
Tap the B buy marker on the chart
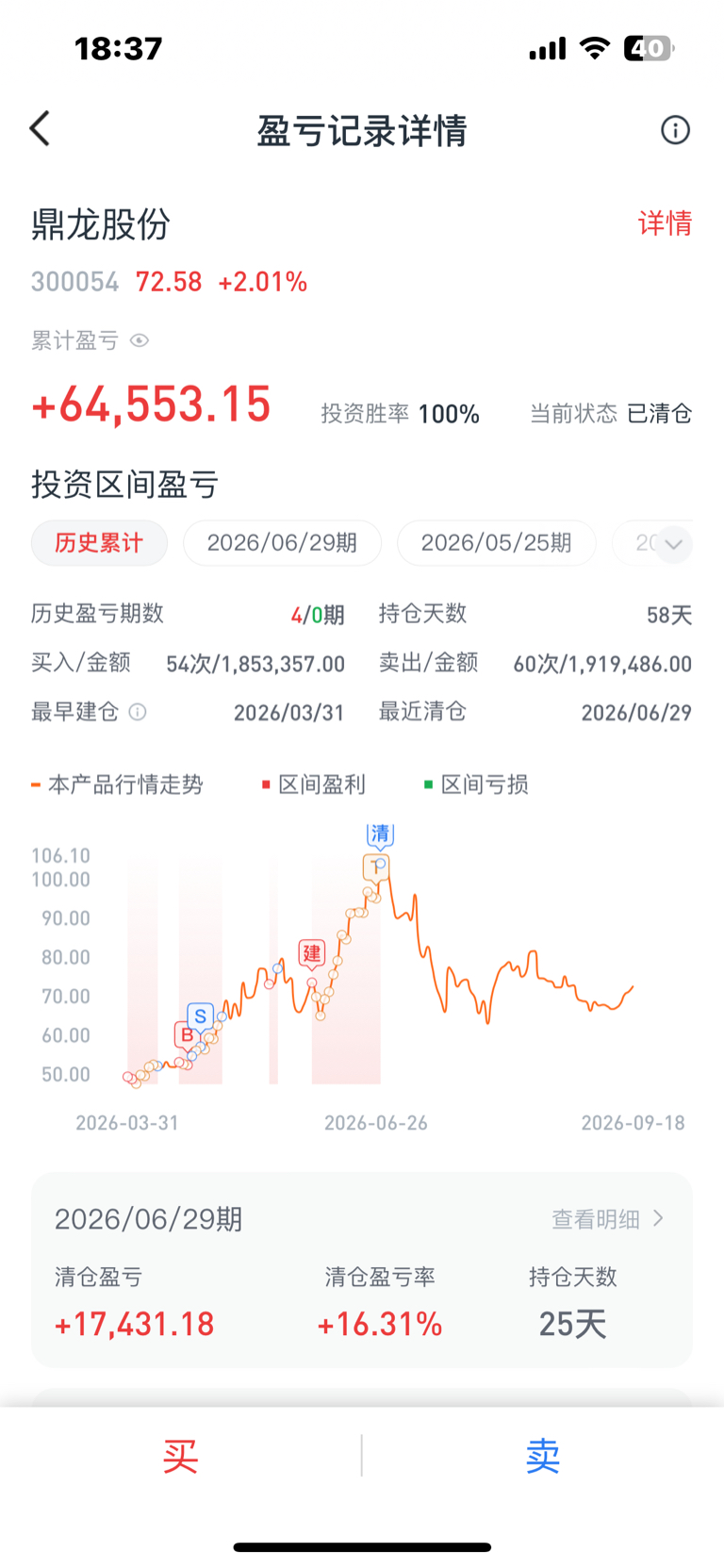(187, 1034)
